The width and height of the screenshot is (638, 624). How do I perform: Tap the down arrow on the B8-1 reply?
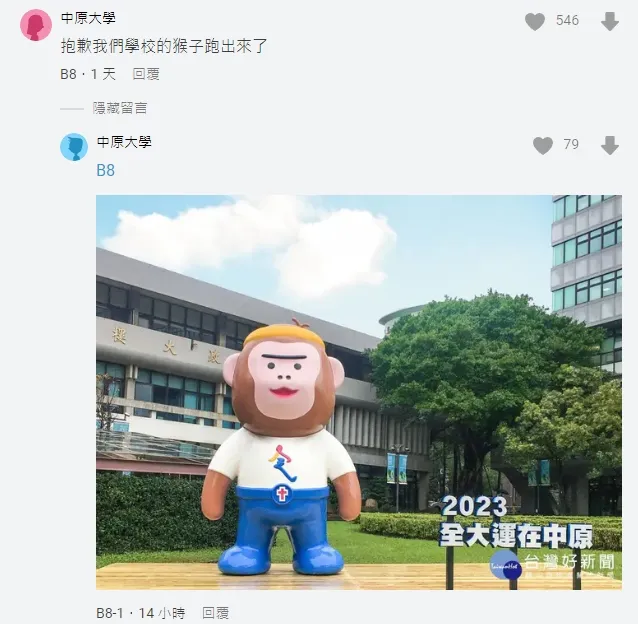click(609, 145)
